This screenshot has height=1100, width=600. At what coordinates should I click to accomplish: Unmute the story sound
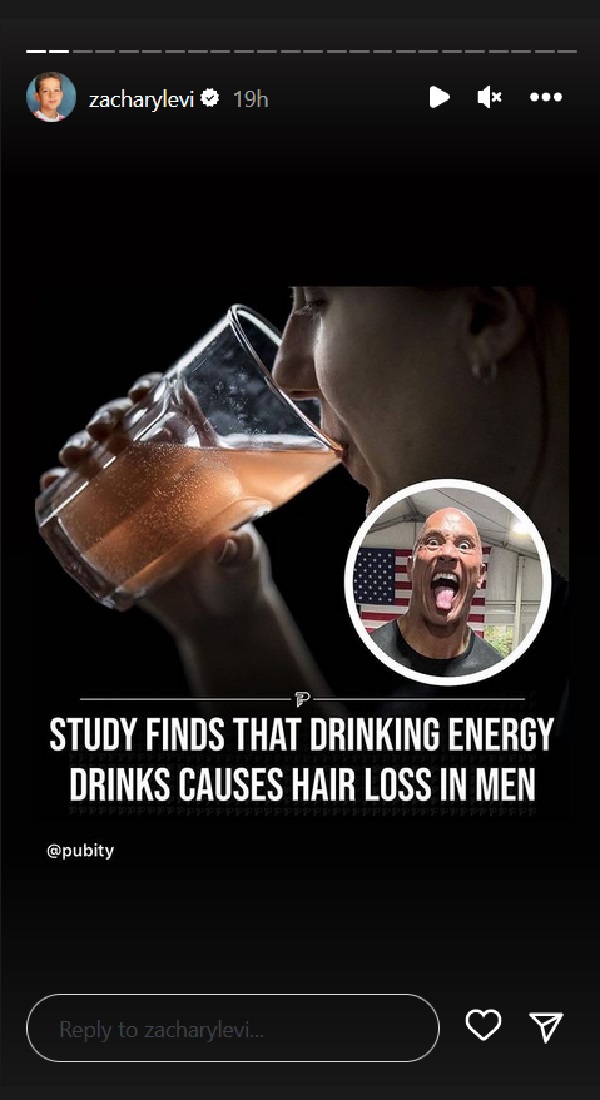pyautogui.click(x=489, y=97)
